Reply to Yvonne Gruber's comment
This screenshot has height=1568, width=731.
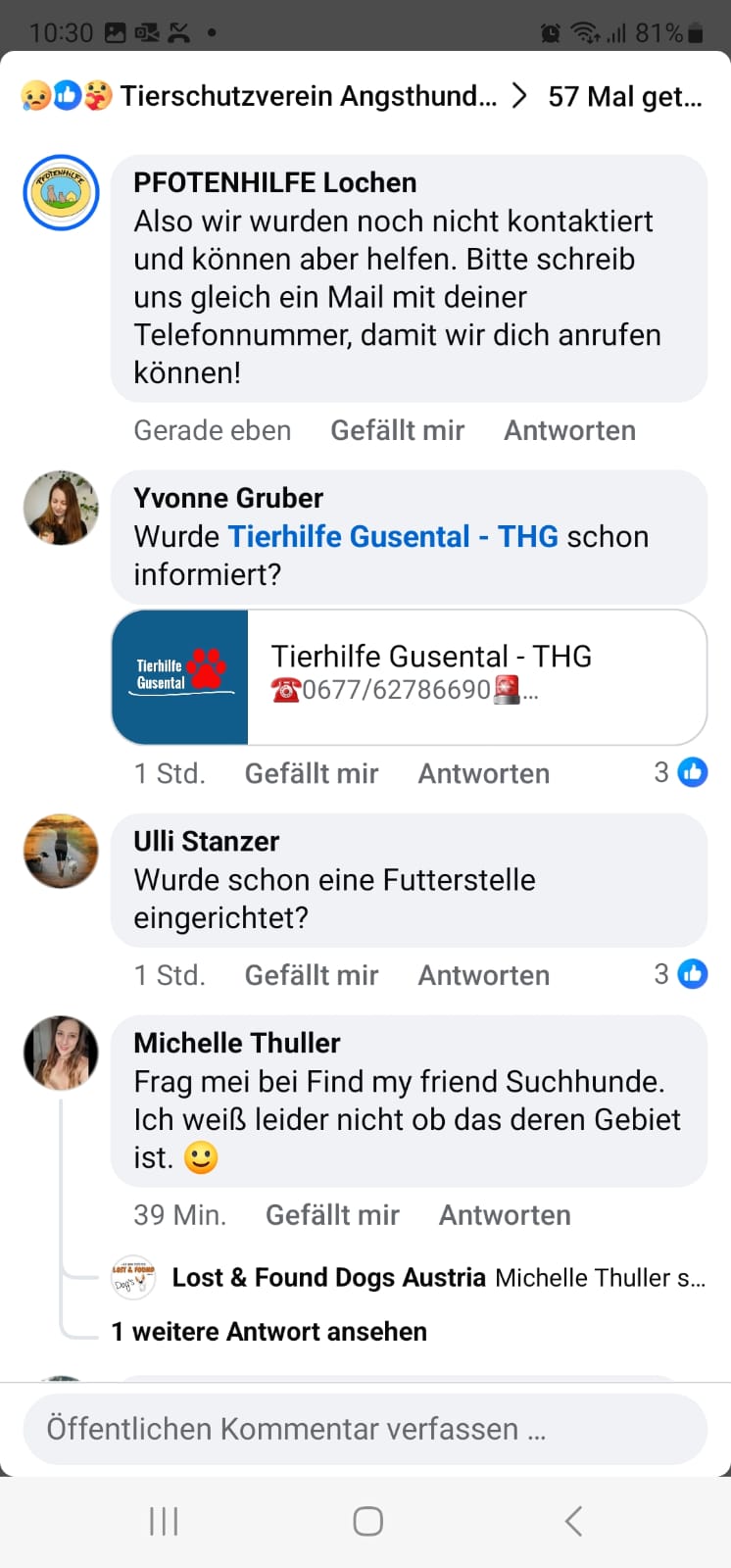(x=483, y=773)
